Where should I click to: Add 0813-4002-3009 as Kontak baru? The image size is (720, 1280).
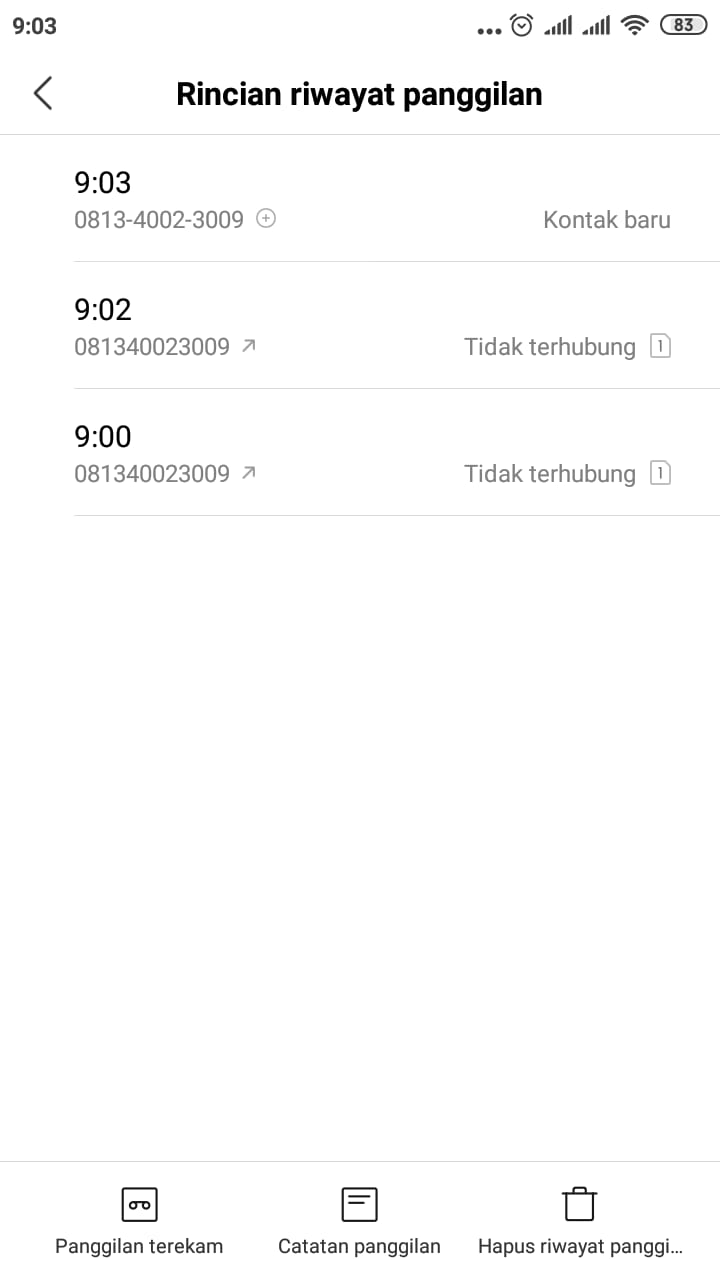point(606,220)
